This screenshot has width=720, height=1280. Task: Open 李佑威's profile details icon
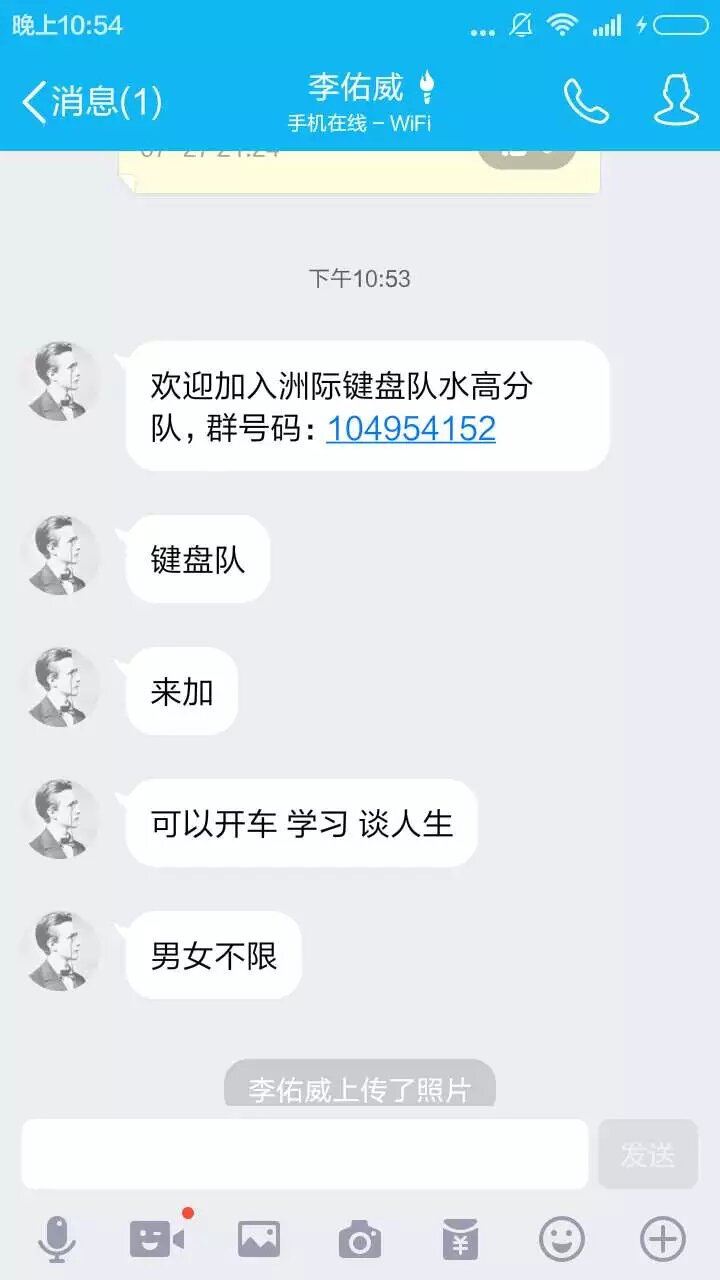coord(676,101)
